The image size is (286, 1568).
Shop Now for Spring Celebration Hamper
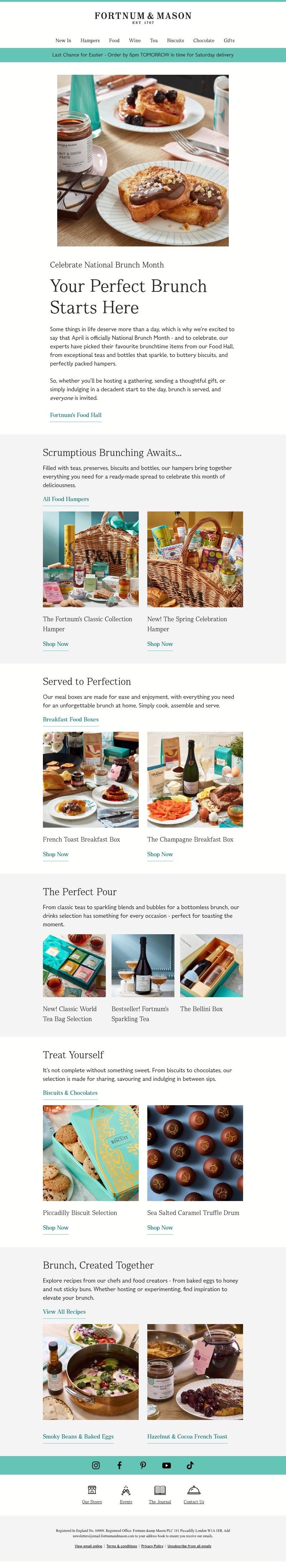point(160,644)
